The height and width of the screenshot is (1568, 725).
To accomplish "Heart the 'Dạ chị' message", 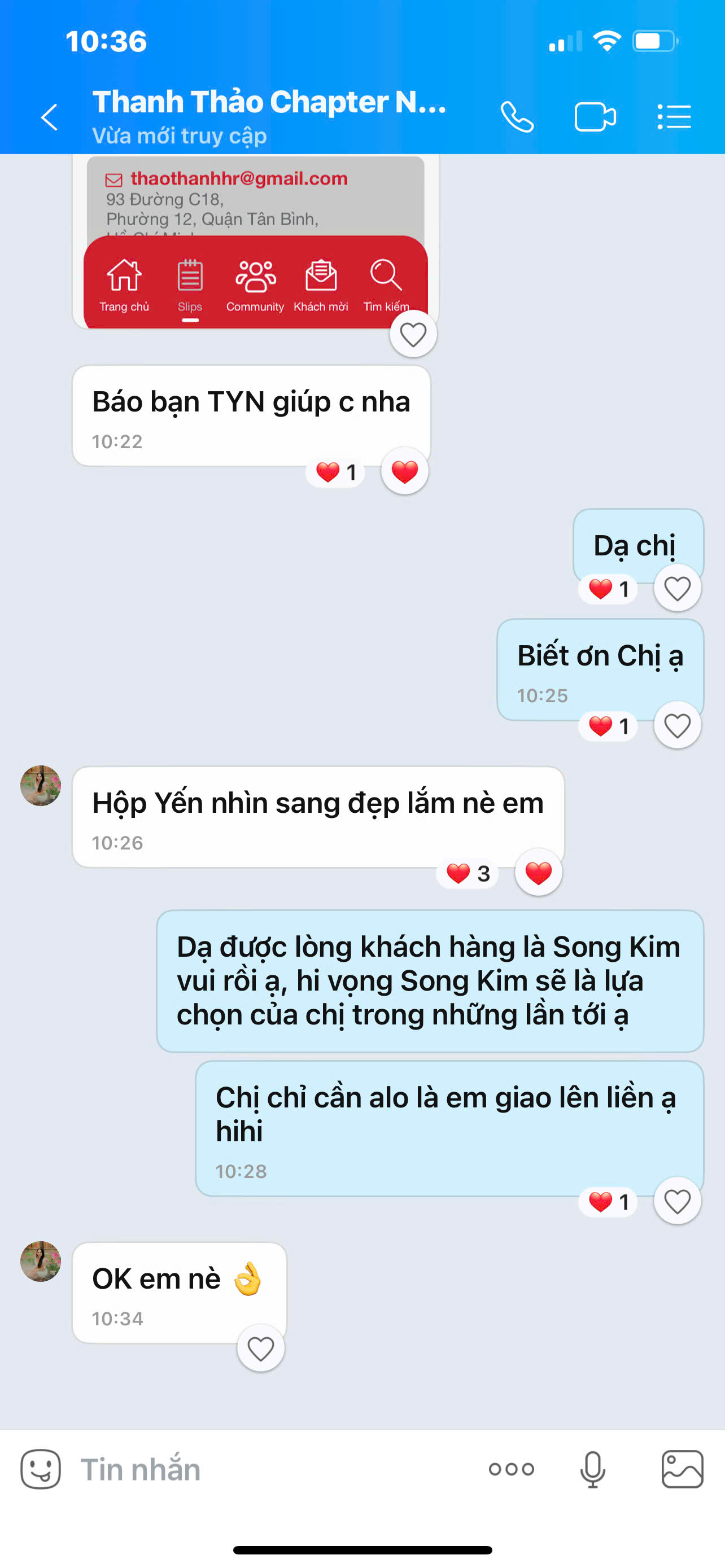I will [x=677, y=589].
